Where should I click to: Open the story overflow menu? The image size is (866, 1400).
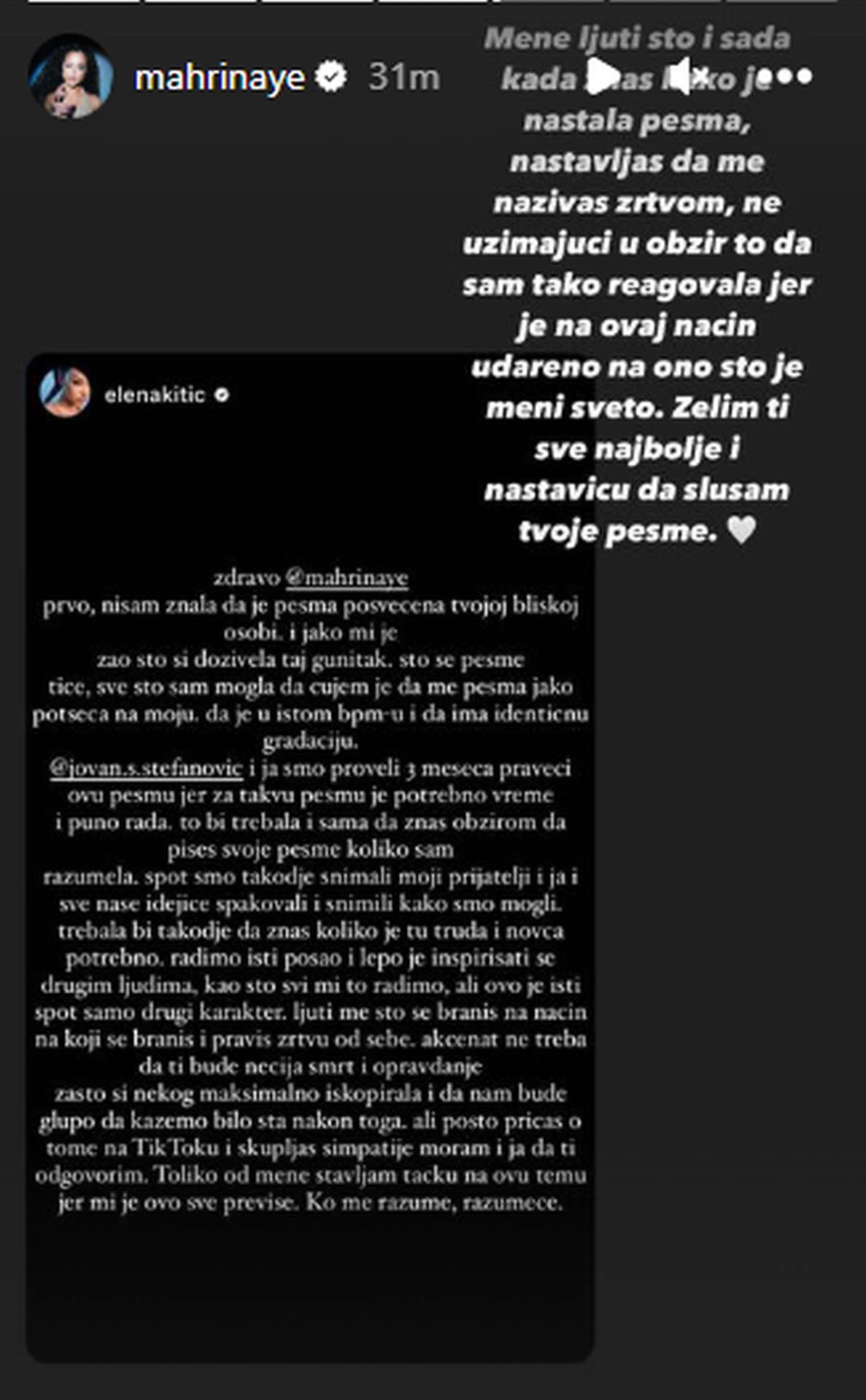click(785, 76)
